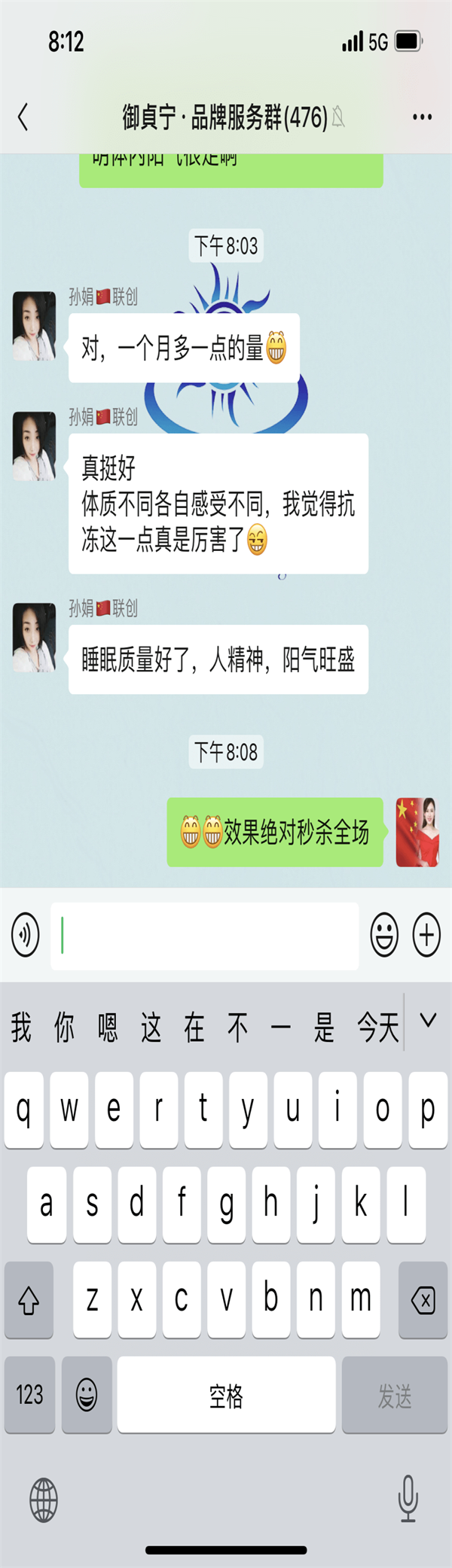
Task: Select suggested word 今天
Action: 377,1028
